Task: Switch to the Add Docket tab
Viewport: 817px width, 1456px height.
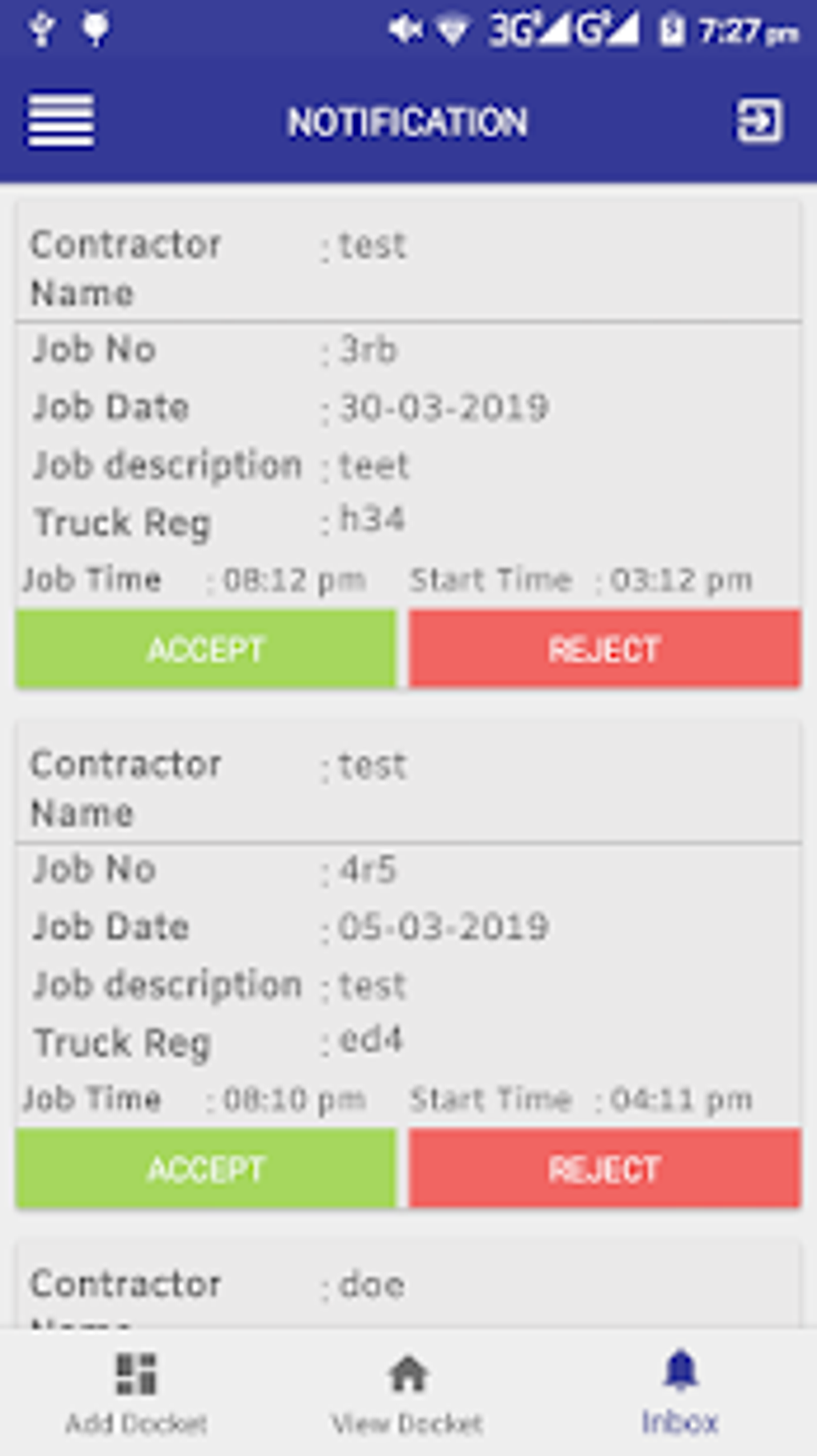Action: coord(136,1393)
